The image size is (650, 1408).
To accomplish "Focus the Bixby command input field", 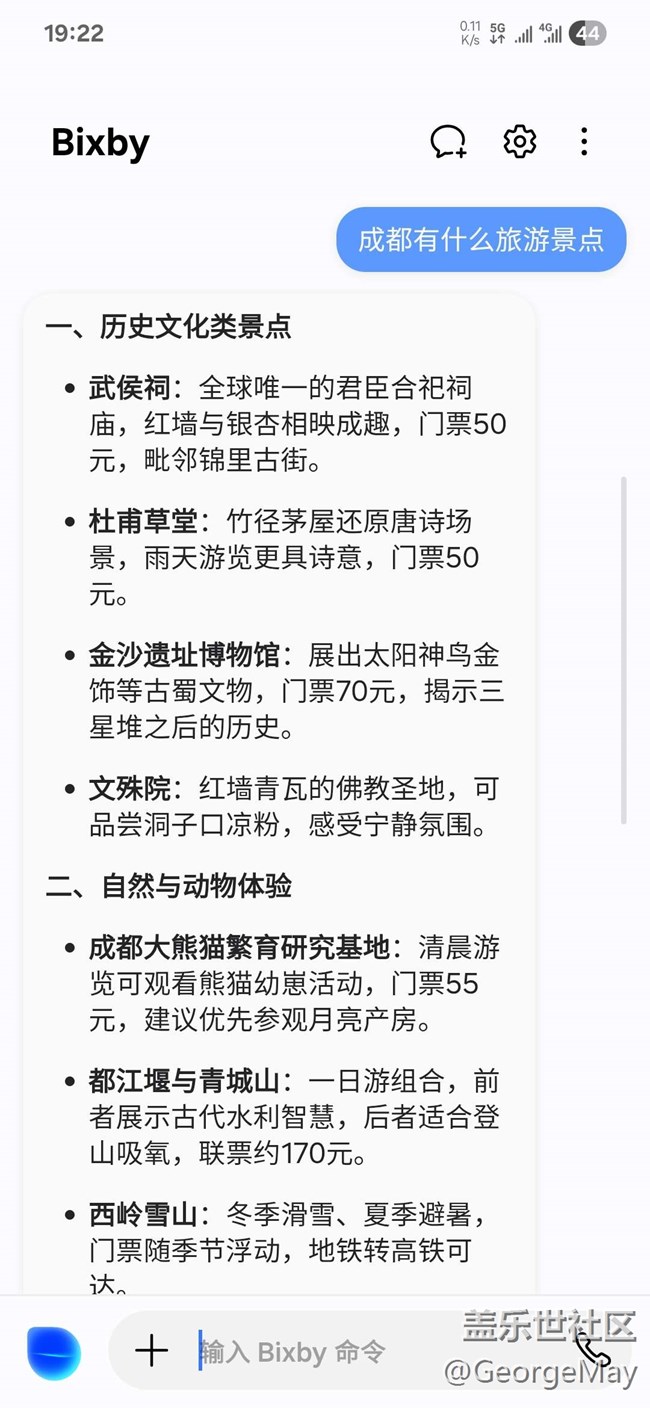I will click(330, 1352).
